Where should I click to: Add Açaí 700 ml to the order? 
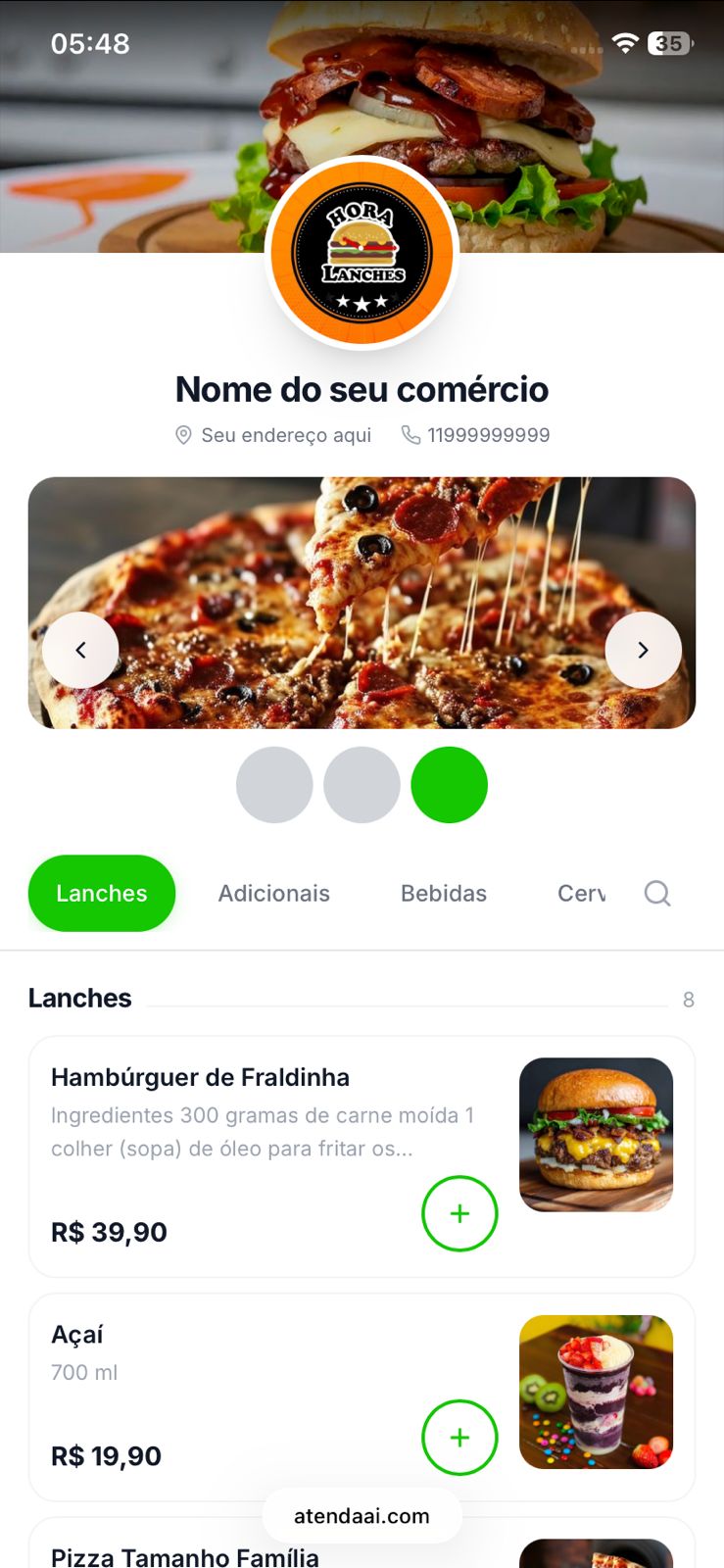pos(459,1438)
